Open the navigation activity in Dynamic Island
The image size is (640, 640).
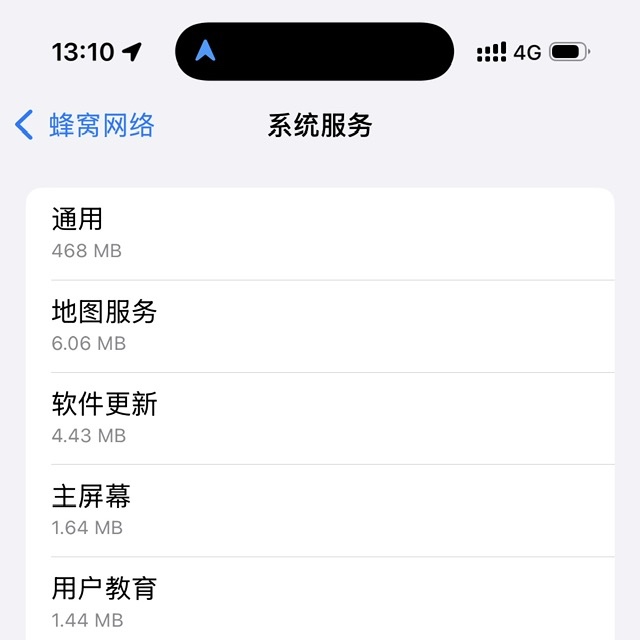coord(314,51)
